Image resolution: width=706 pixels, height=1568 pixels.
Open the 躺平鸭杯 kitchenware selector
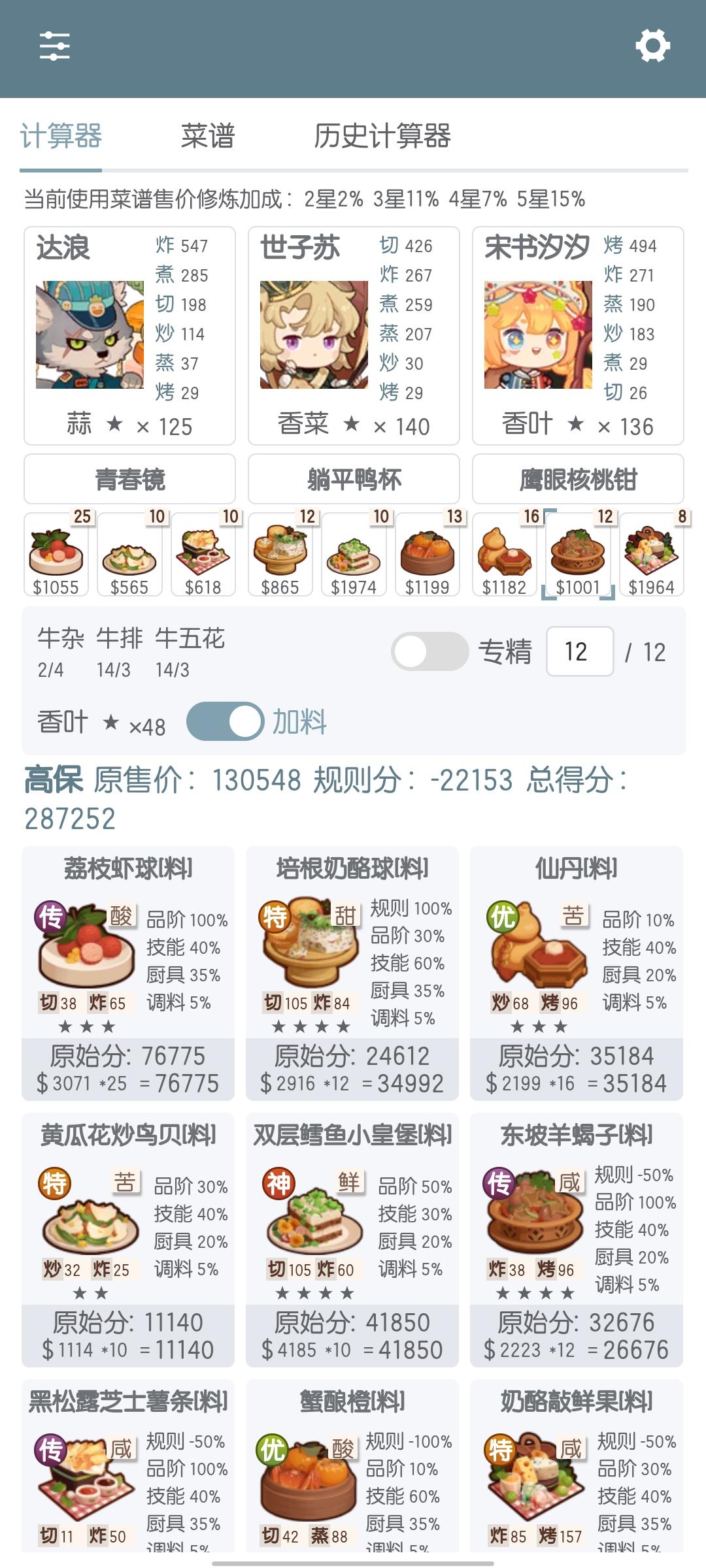353,479
